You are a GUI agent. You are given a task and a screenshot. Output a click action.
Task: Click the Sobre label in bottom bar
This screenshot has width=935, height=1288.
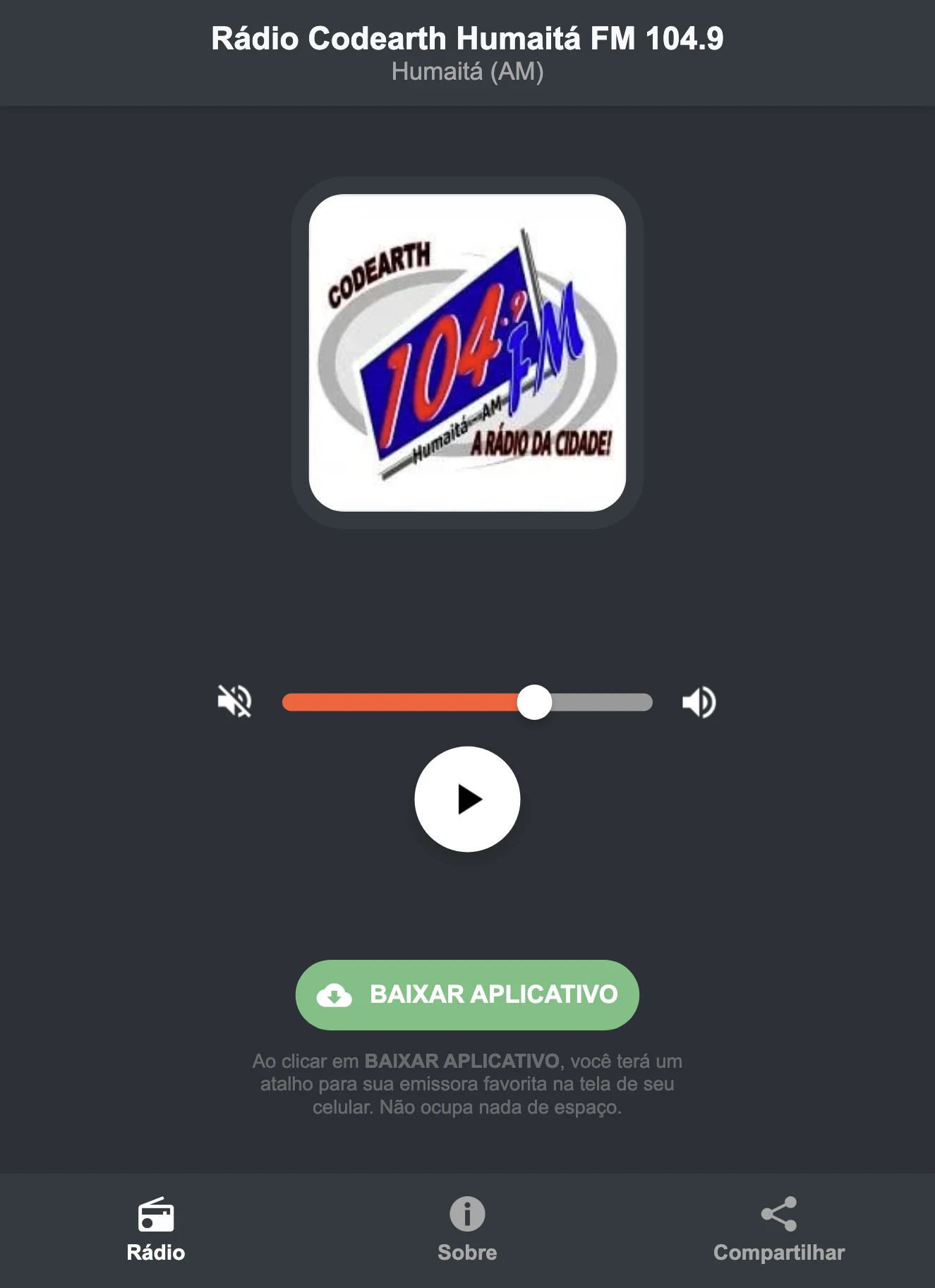[466, 1252]
